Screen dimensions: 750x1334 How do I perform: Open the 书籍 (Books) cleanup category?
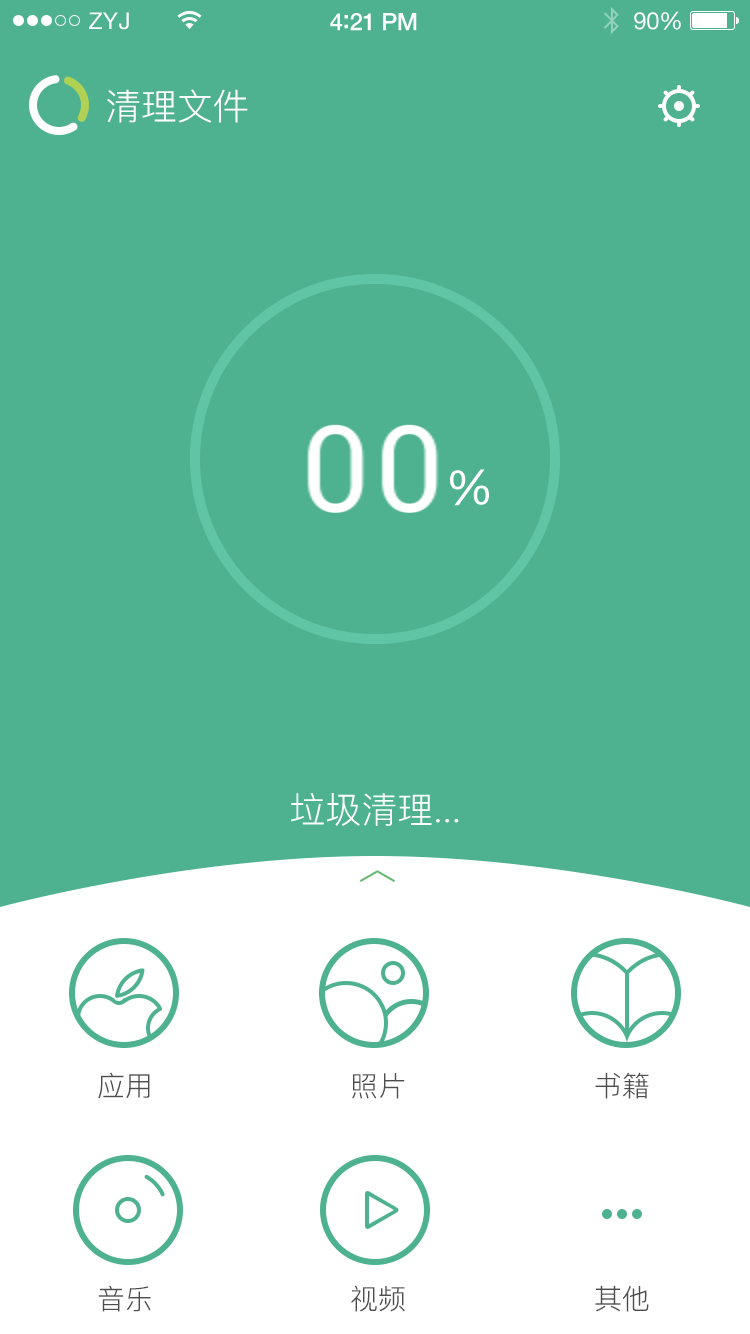pos(626,993)
